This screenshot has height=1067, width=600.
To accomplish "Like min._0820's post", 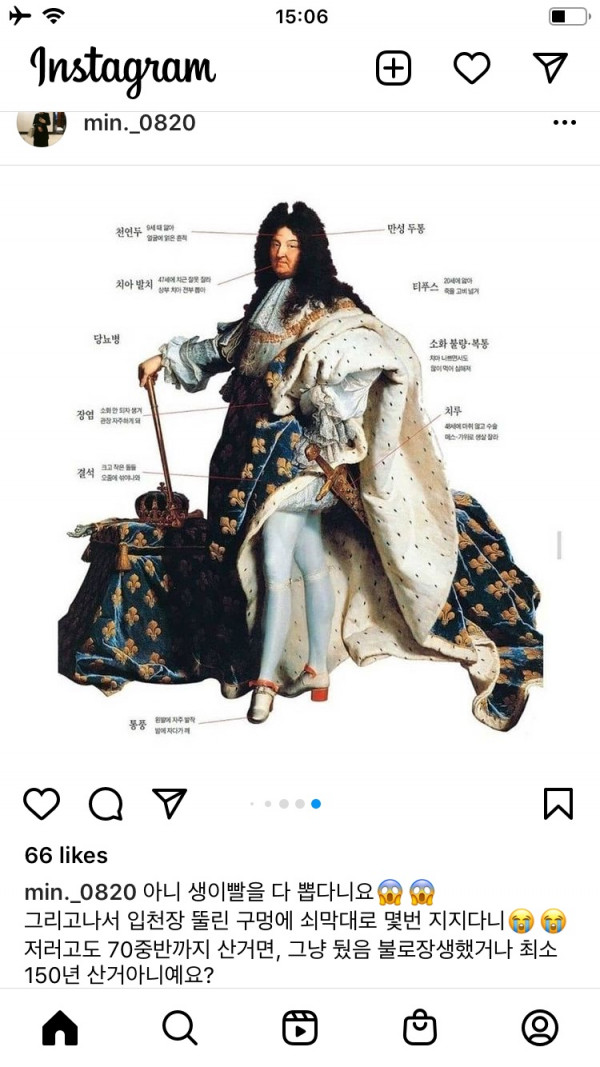I will click(x=41, y=803).
